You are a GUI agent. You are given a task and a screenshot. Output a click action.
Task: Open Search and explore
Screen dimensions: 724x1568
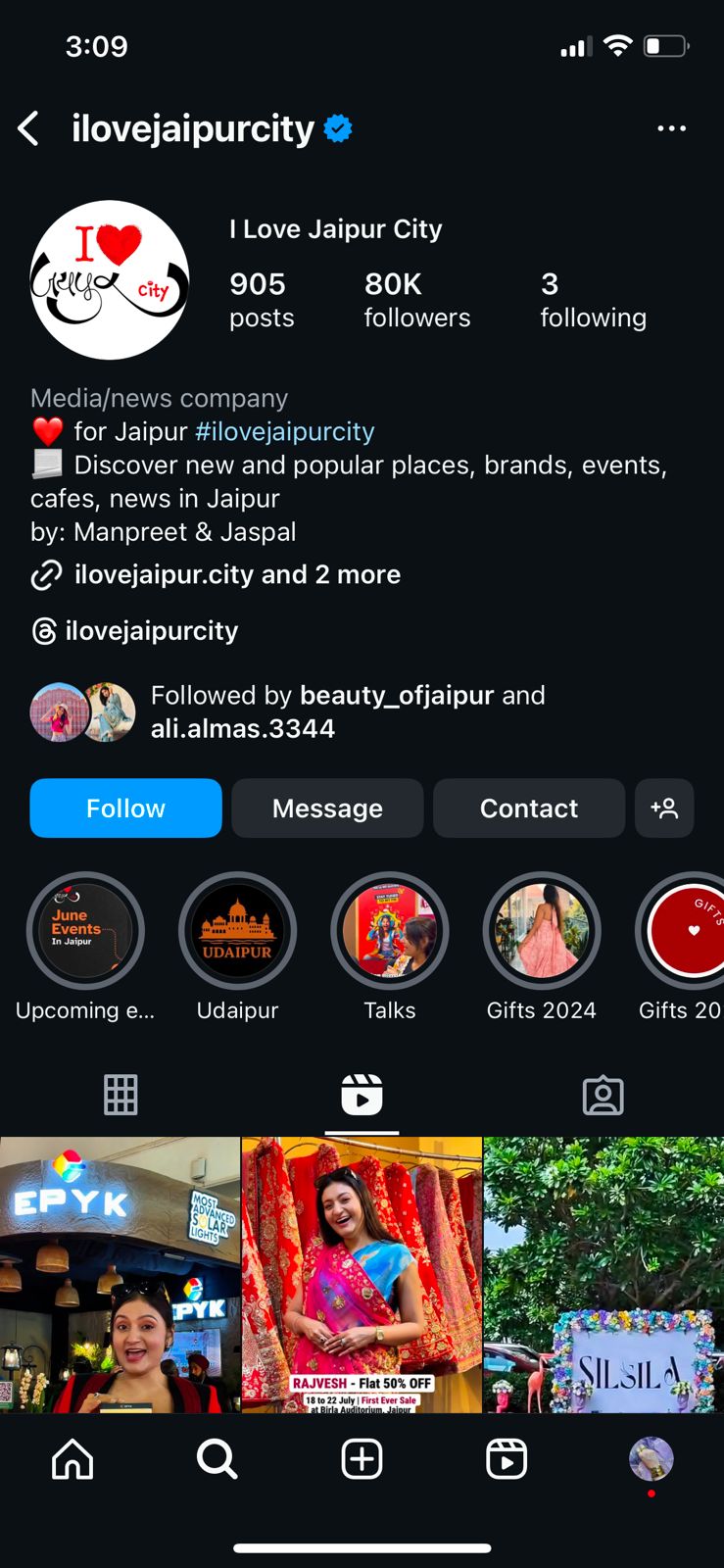click(x=217, y=1459)
